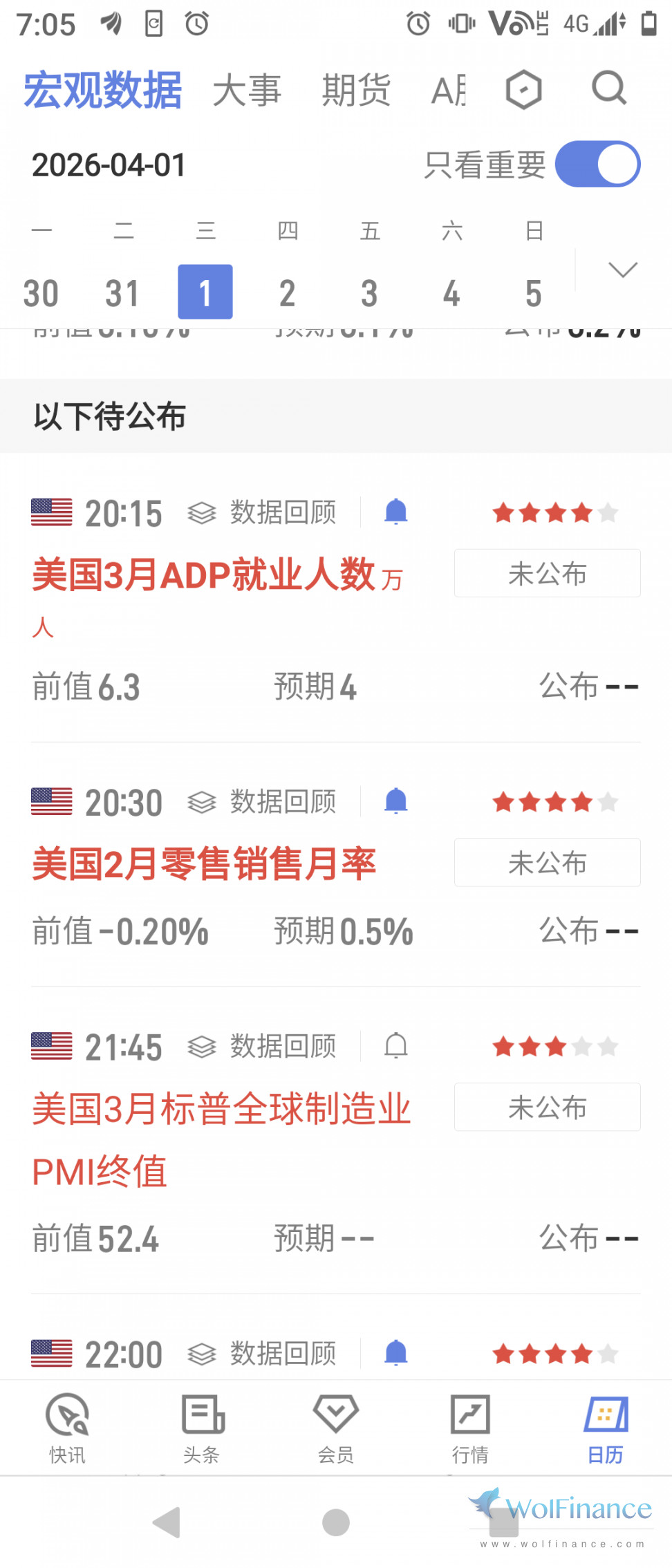This screenshot has height=1568, width=672.
Task: Open 美国2月零售销售月率 details
Action: [x=204, y=864]
